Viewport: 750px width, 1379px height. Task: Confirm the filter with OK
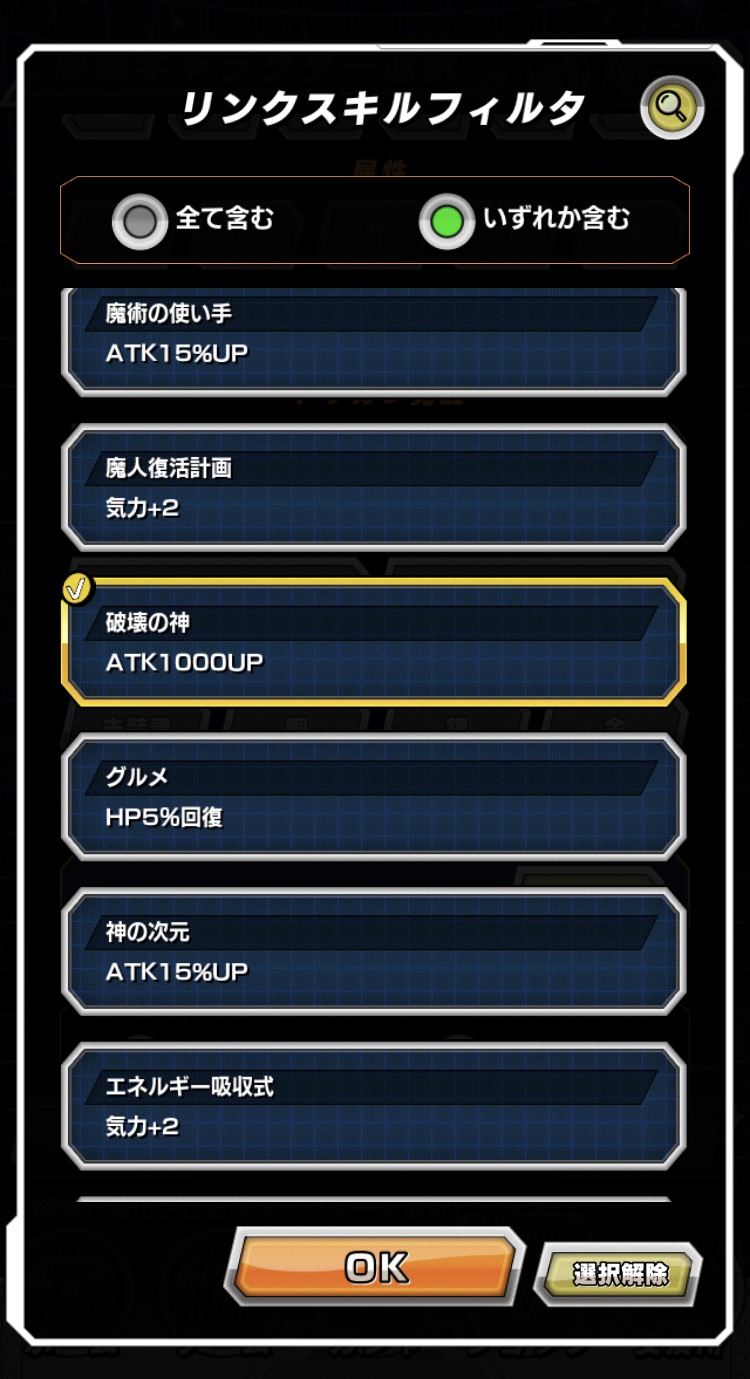[376, 1267]
